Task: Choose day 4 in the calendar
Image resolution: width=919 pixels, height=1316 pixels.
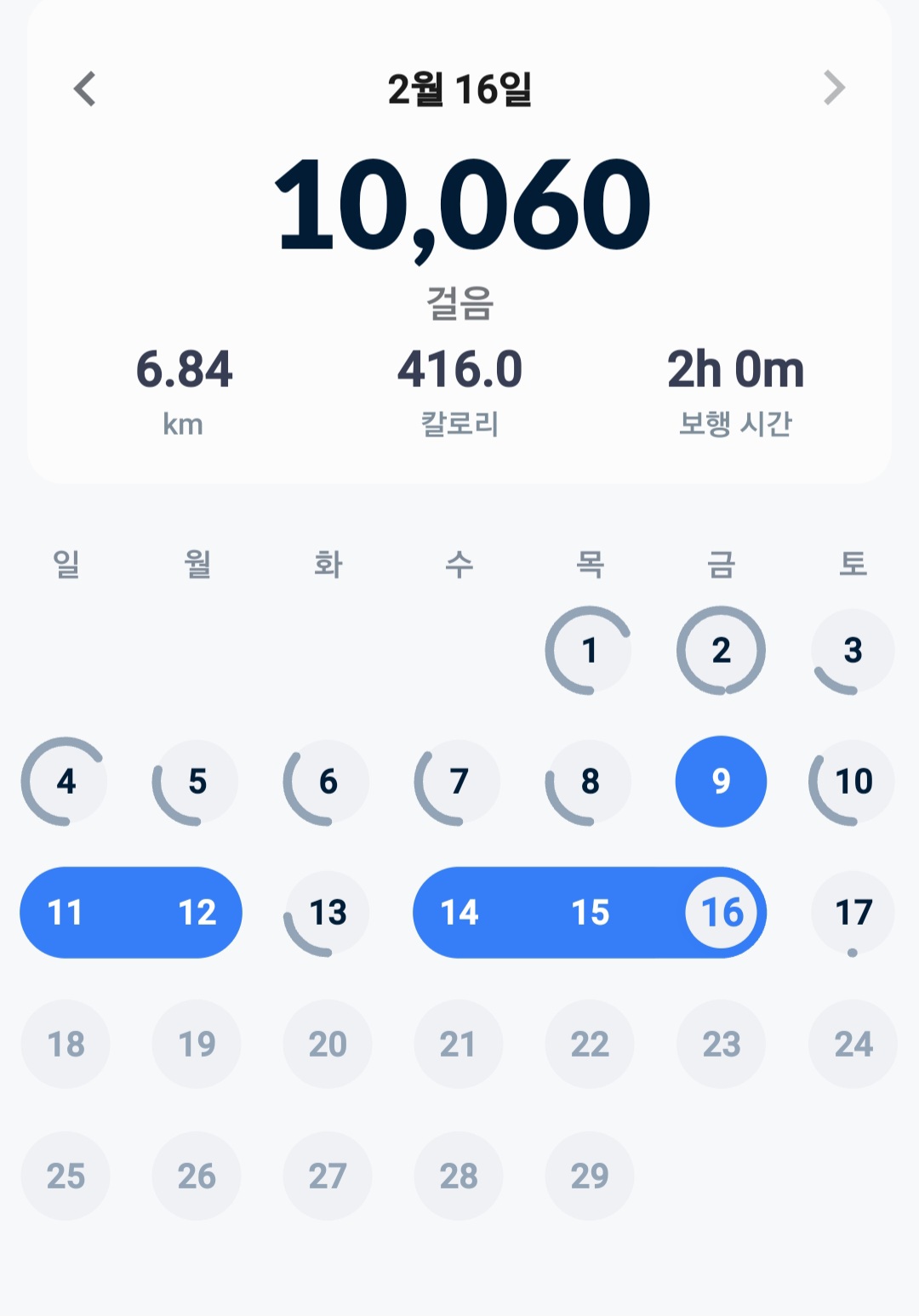Action: pos(66,782)
